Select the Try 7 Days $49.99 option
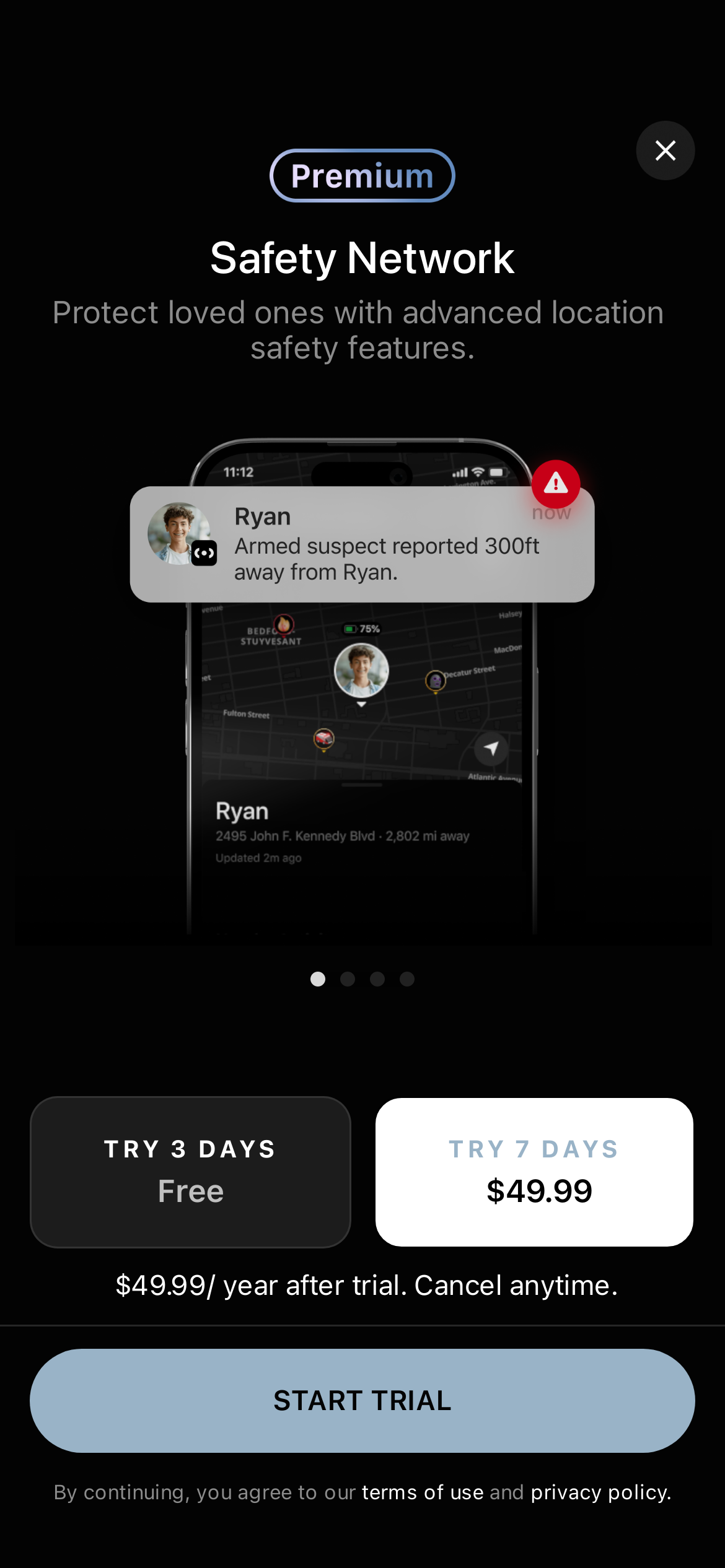 pyautogui.click(x=534, y=1172)
